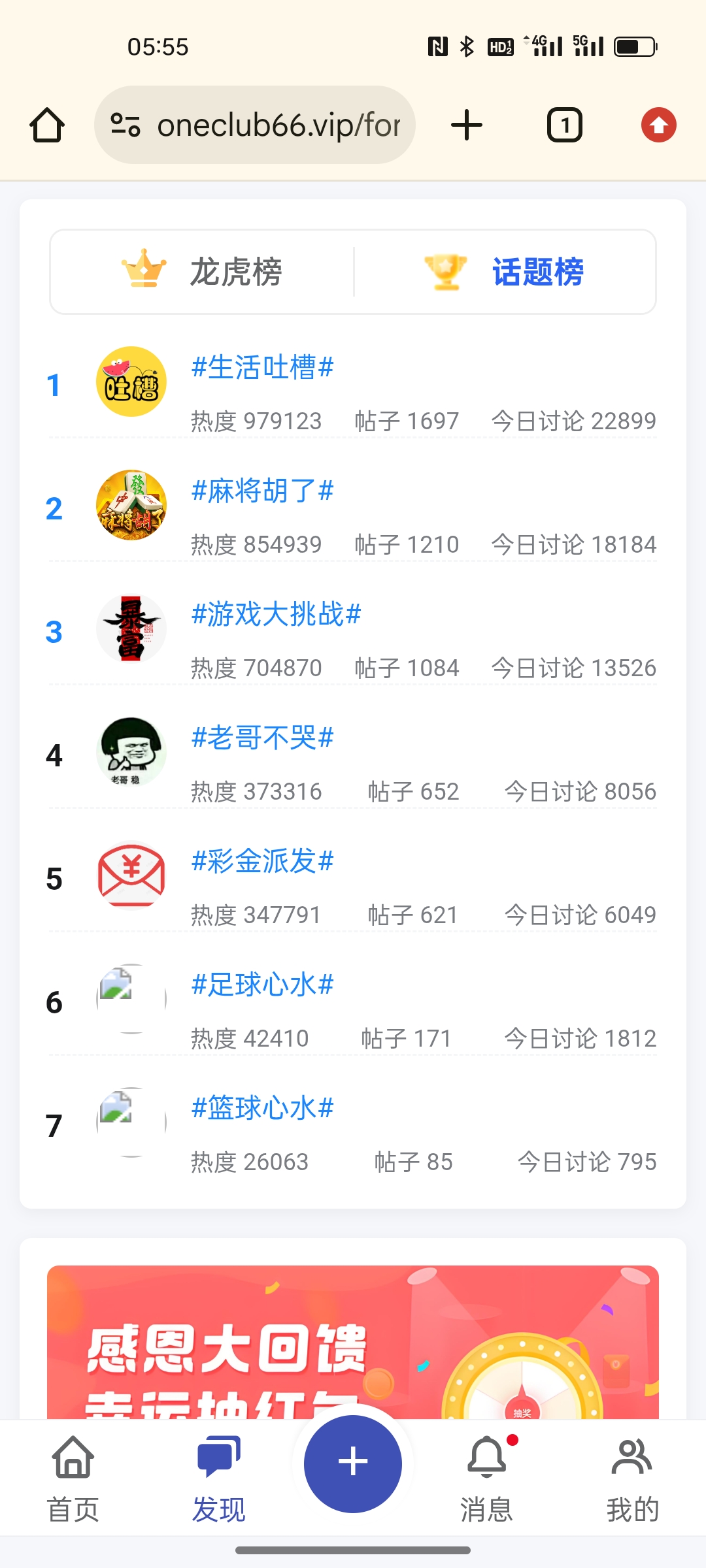Open the #老哥不哭# topic
706x1568 pixels.
[x=263, y=738]
